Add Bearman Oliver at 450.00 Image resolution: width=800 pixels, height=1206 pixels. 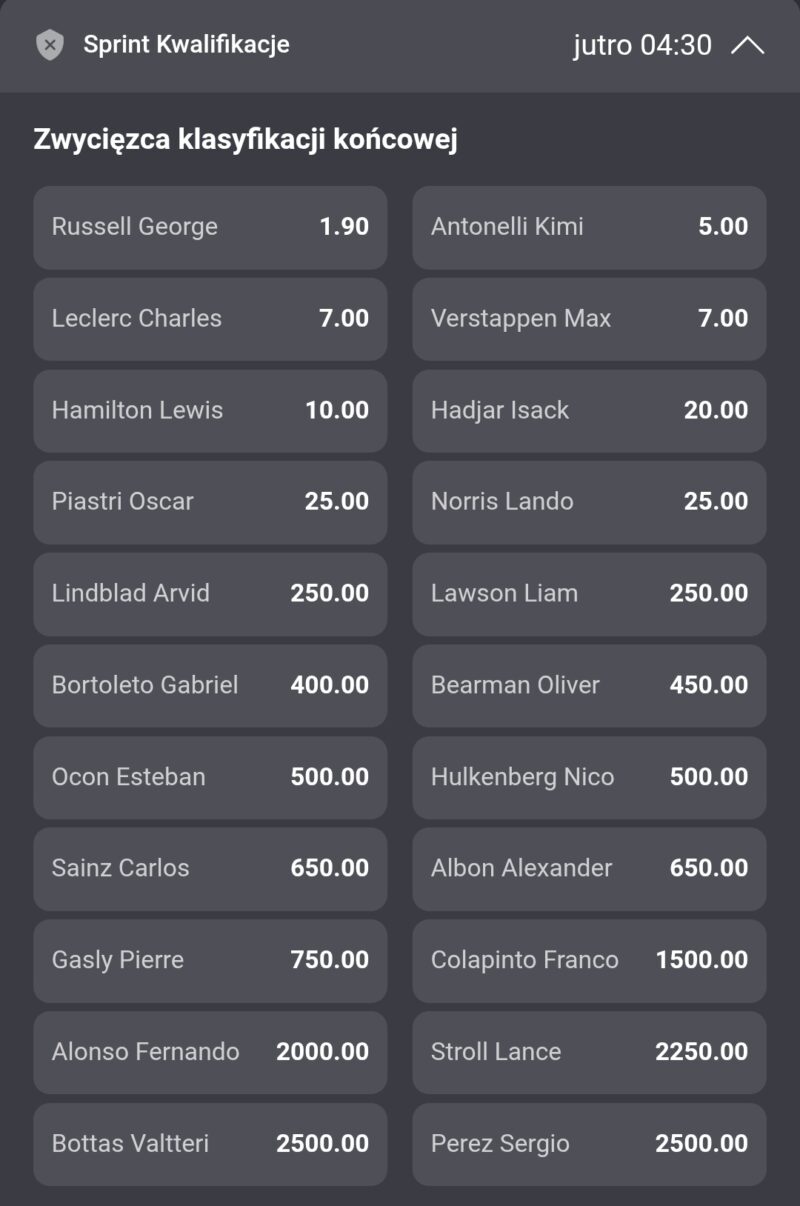point(589,686)
